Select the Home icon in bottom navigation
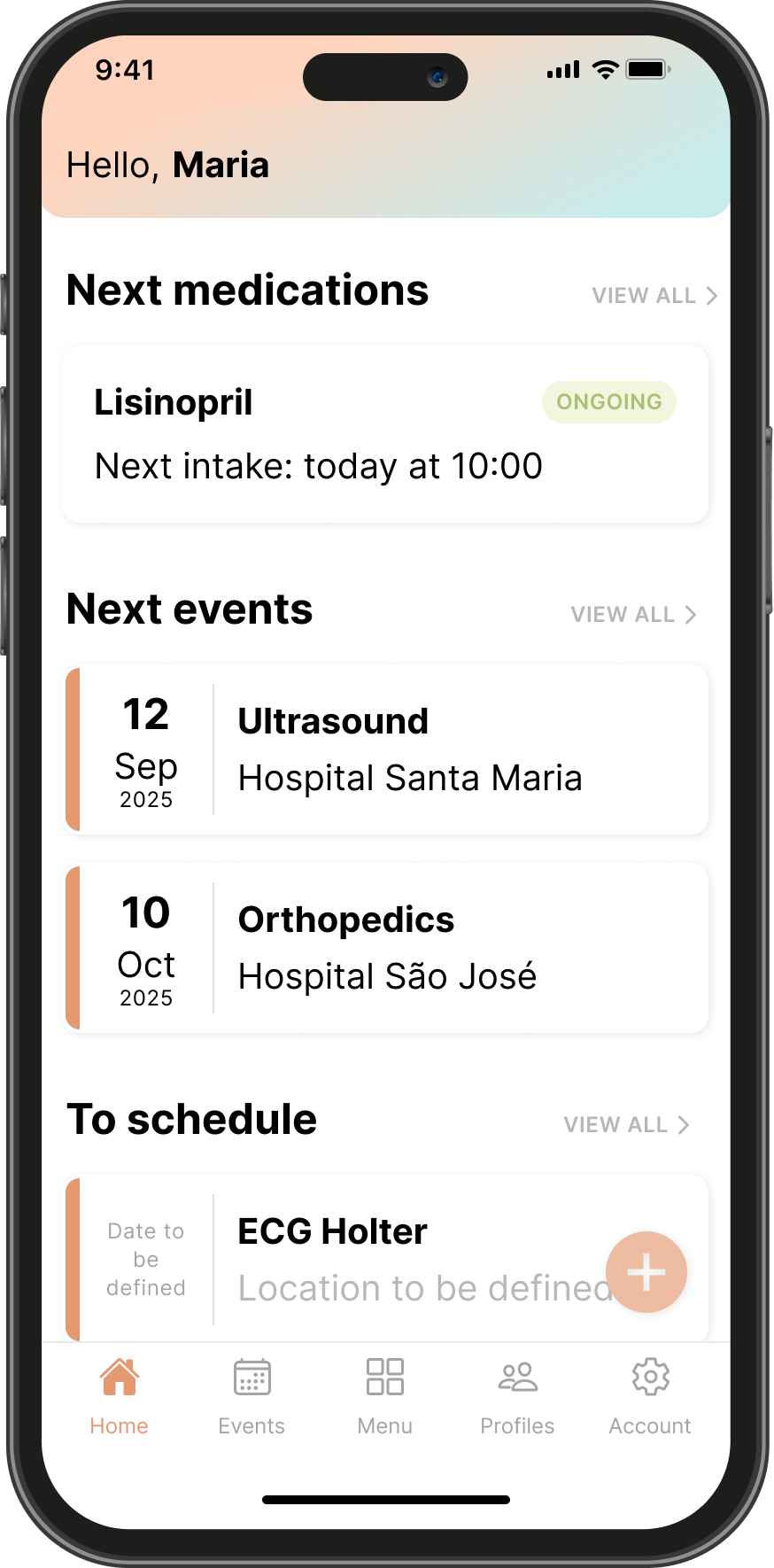Viewport: 774px width, 1568px height. click(x=120, y=1377)
